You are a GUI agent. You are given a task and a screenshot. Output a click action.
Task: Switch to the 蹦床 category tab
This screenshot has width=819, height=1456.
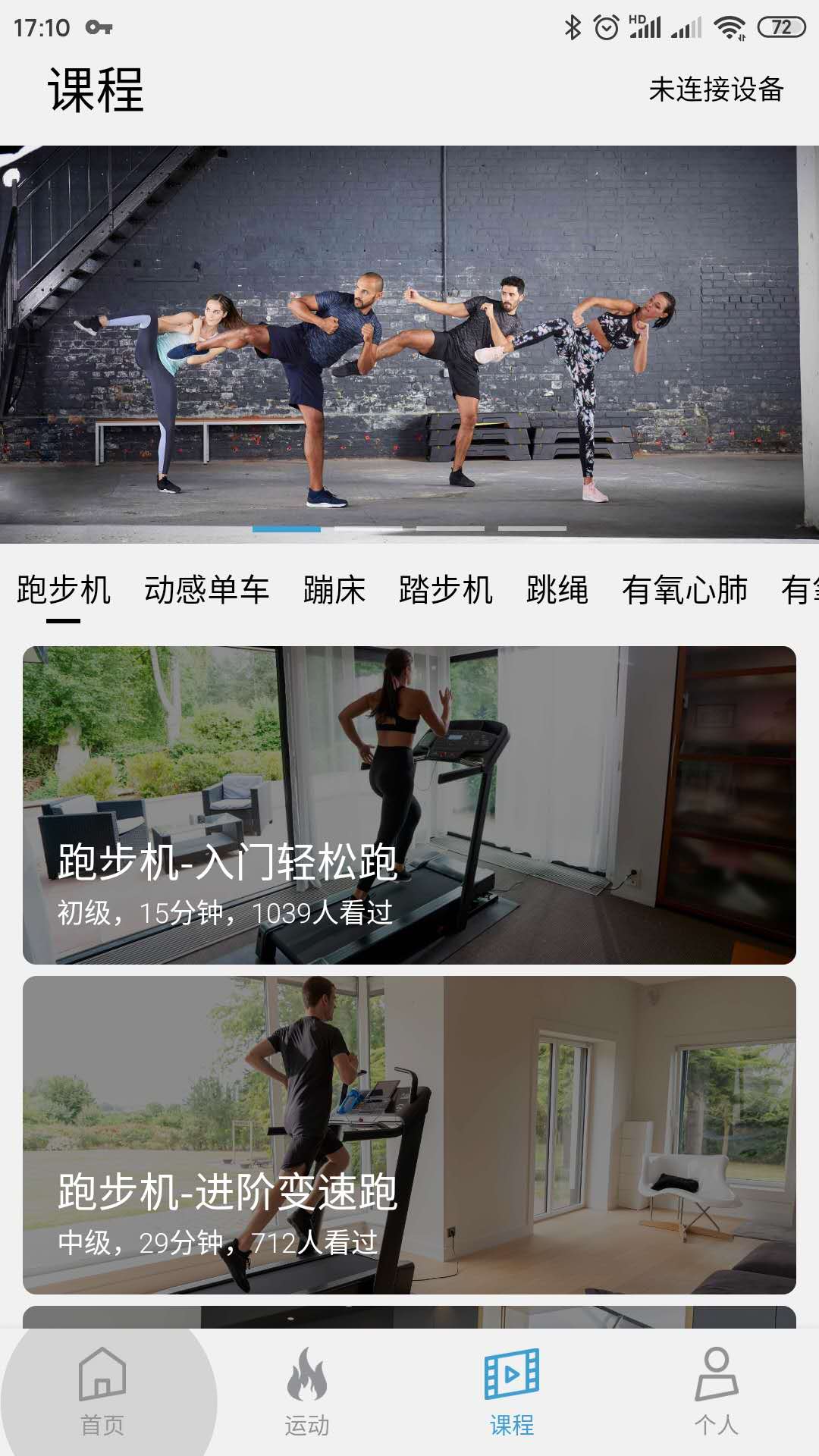pos(334,590)
